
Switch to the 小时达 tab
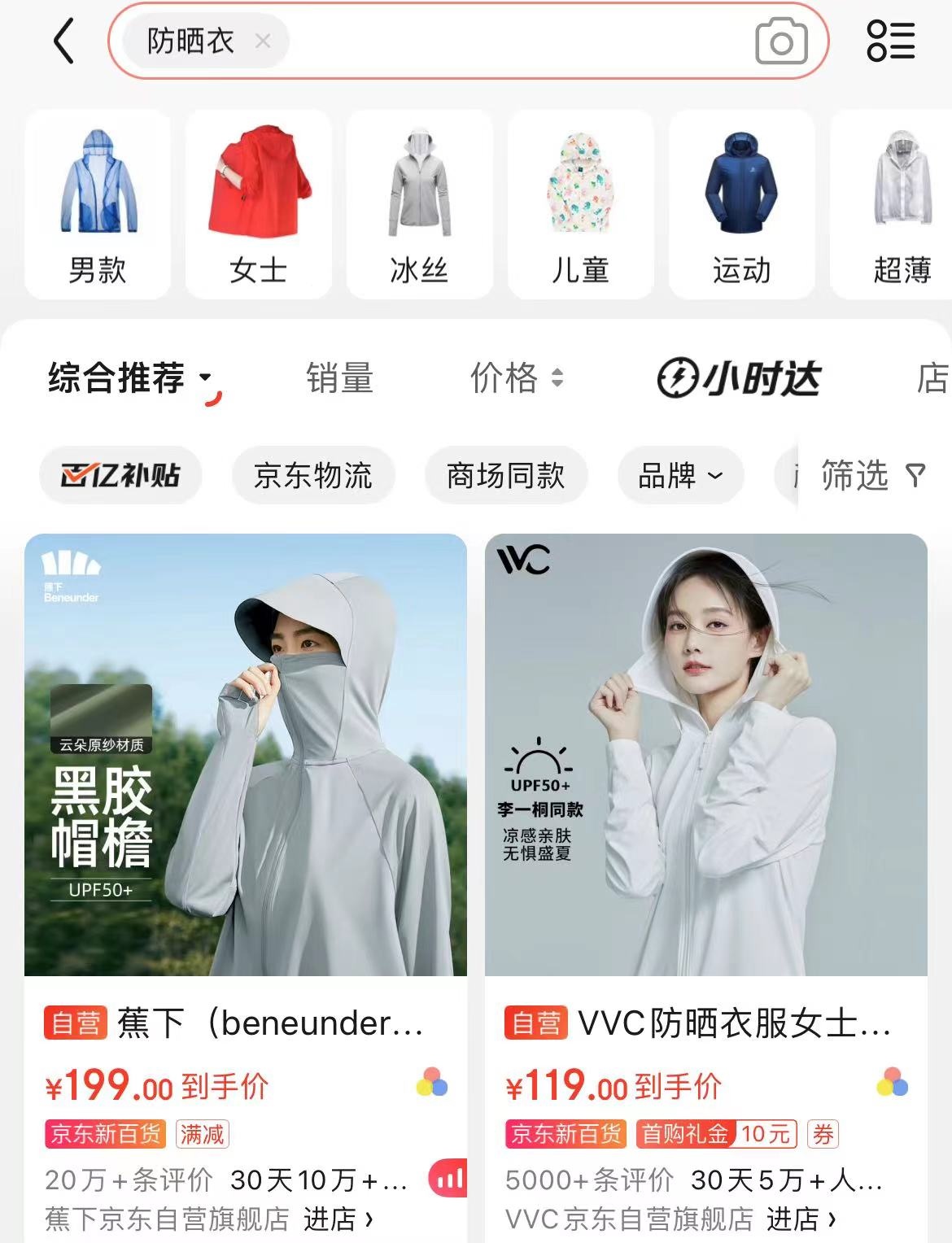tap(739, 378)
